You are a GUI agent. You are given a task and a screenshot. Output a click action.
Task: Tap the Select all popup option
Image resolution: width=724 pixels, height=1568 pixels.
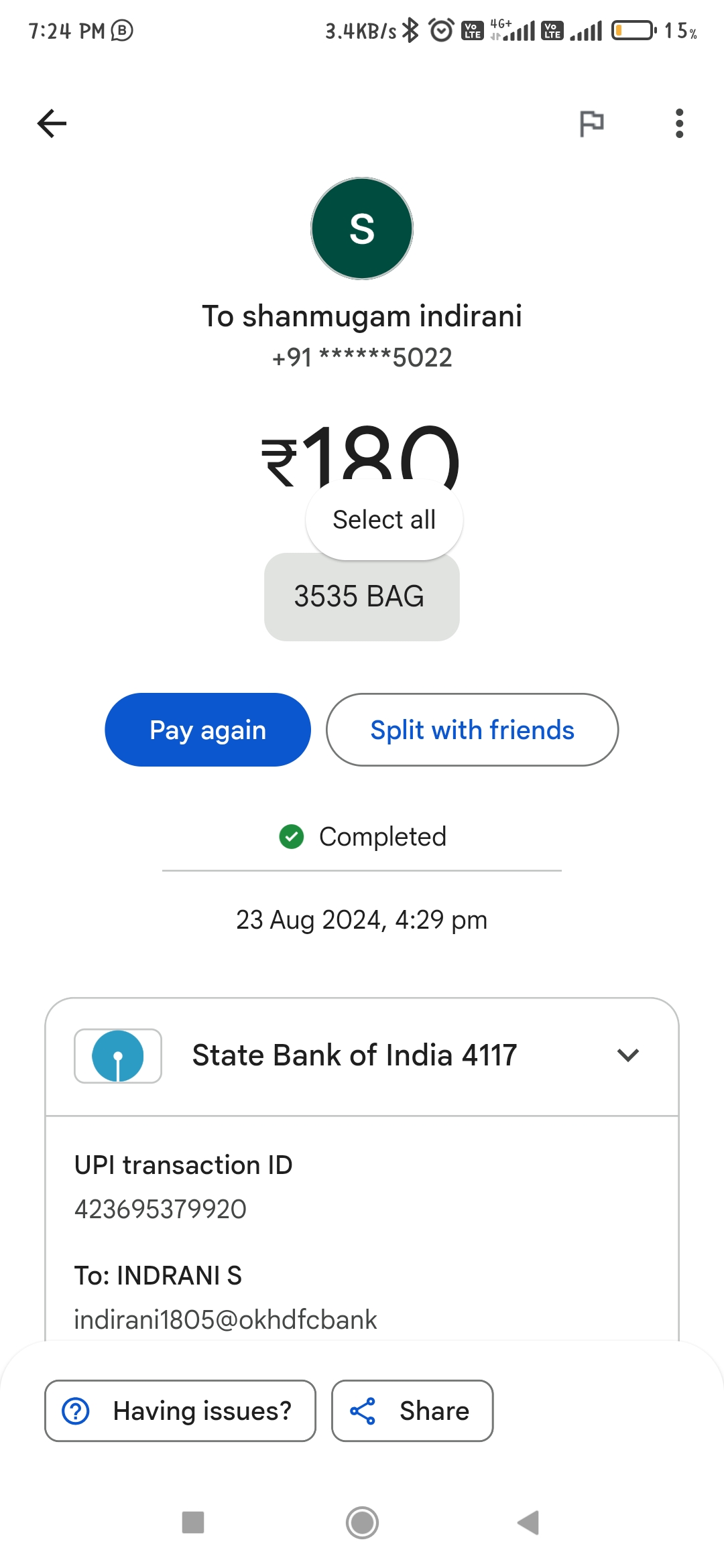pyautogui.click(x=384, y=520)
